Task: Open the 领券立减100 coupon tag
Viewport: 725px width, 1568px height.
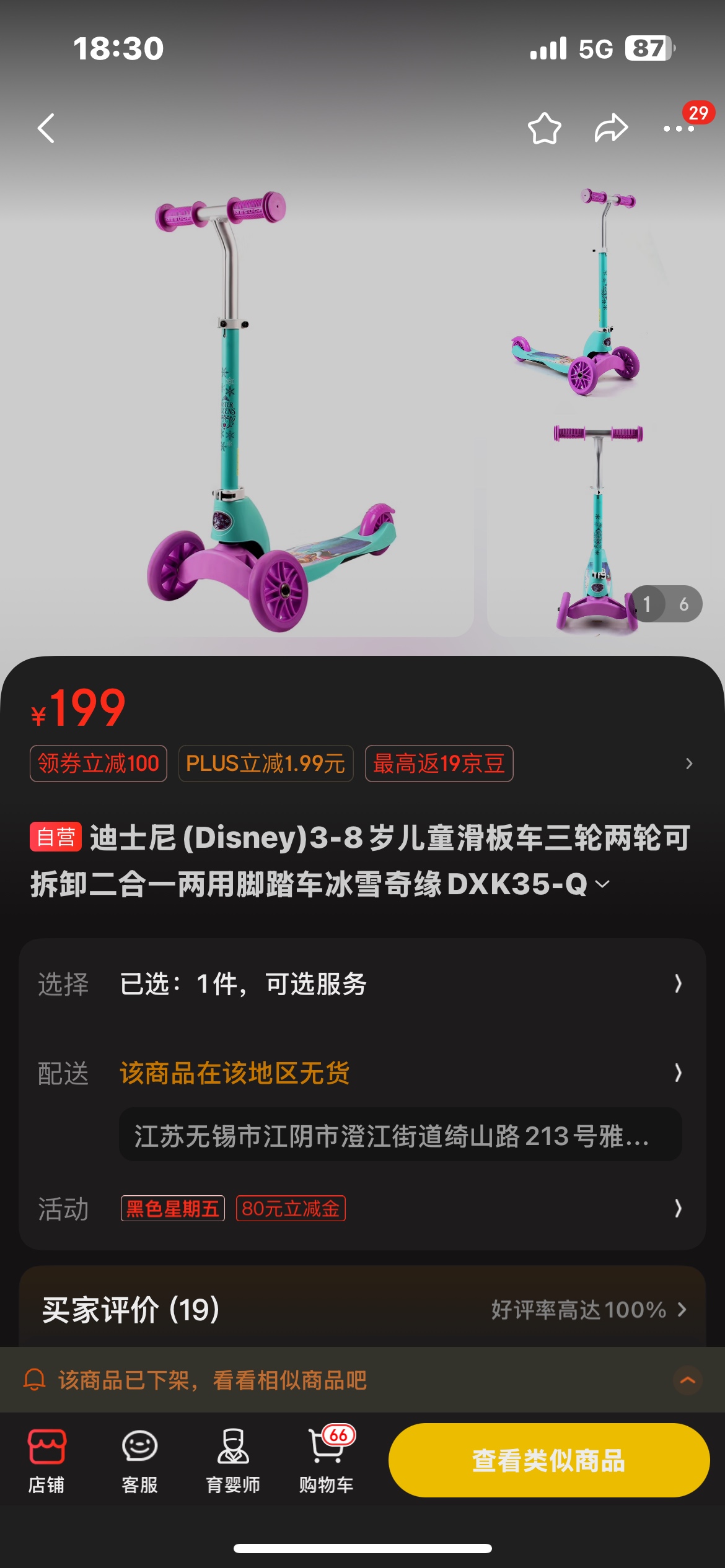Action: pyautogui.click(x=99, y=764)
